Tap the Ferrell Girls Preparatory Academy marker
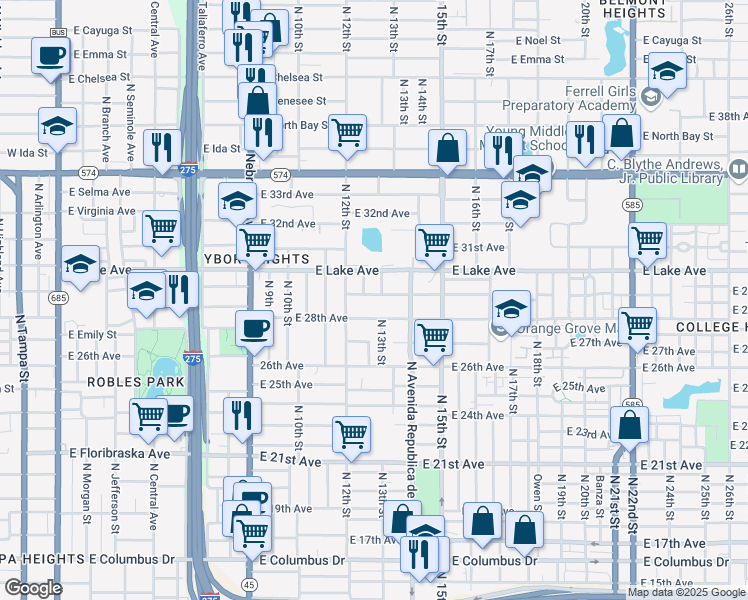Image resolution: width=748 pixels, height=600 pixels. (652, 97)
